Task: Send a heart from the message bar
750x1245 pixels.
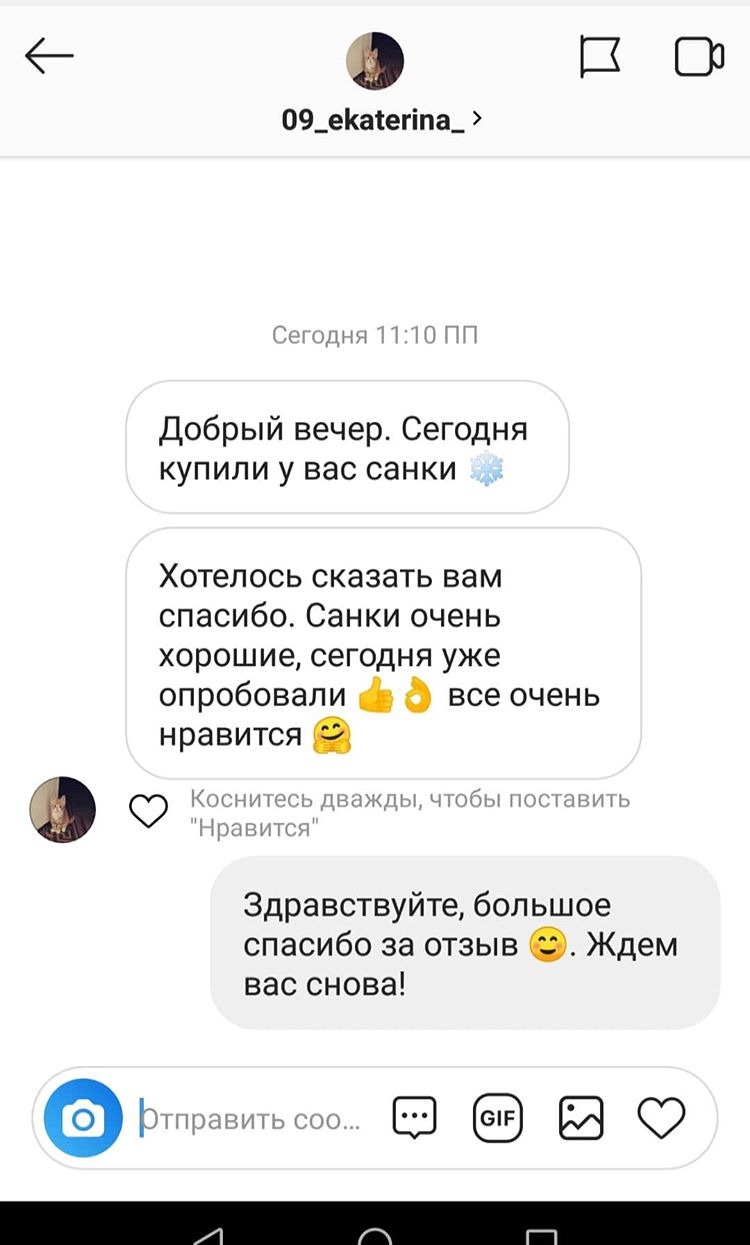Action: (661, 1118)
